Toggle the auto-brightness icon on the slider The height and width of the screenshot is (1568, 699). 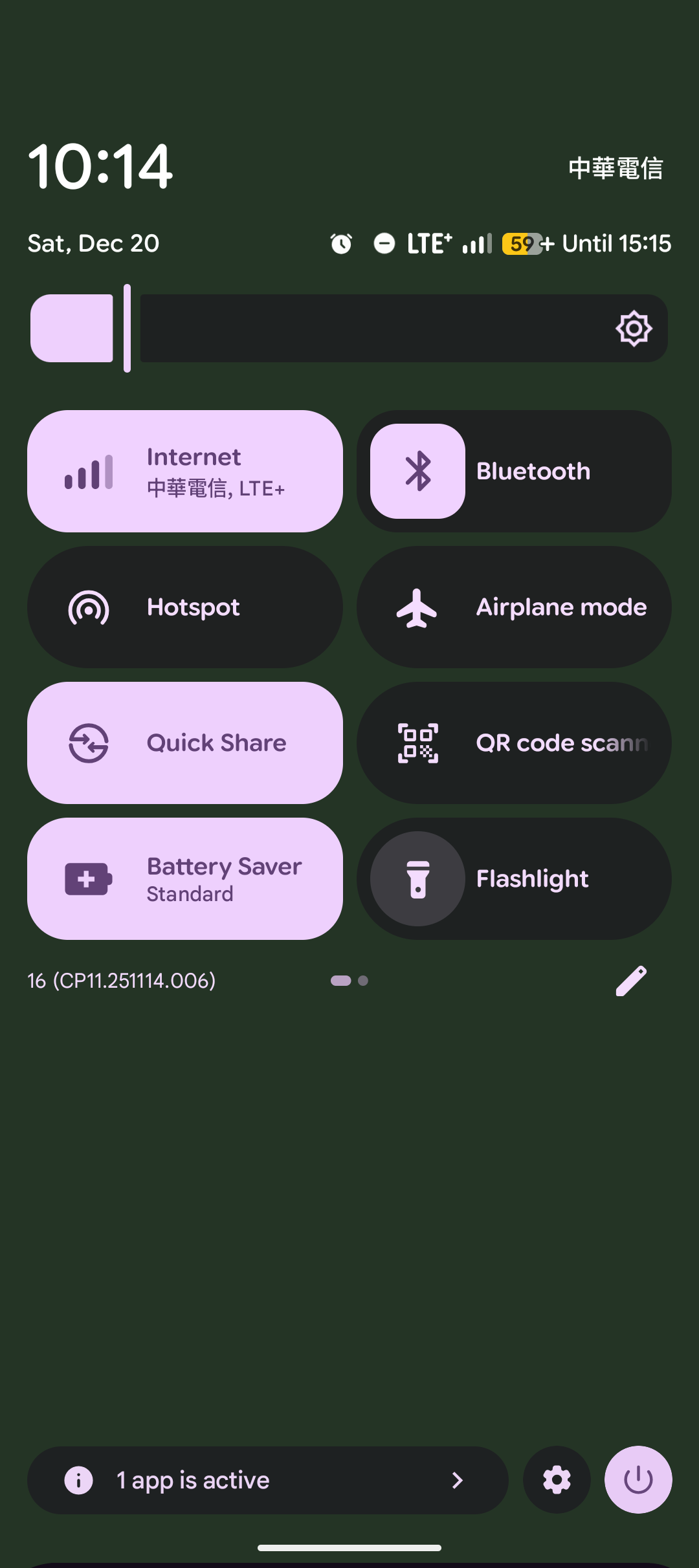634,328
